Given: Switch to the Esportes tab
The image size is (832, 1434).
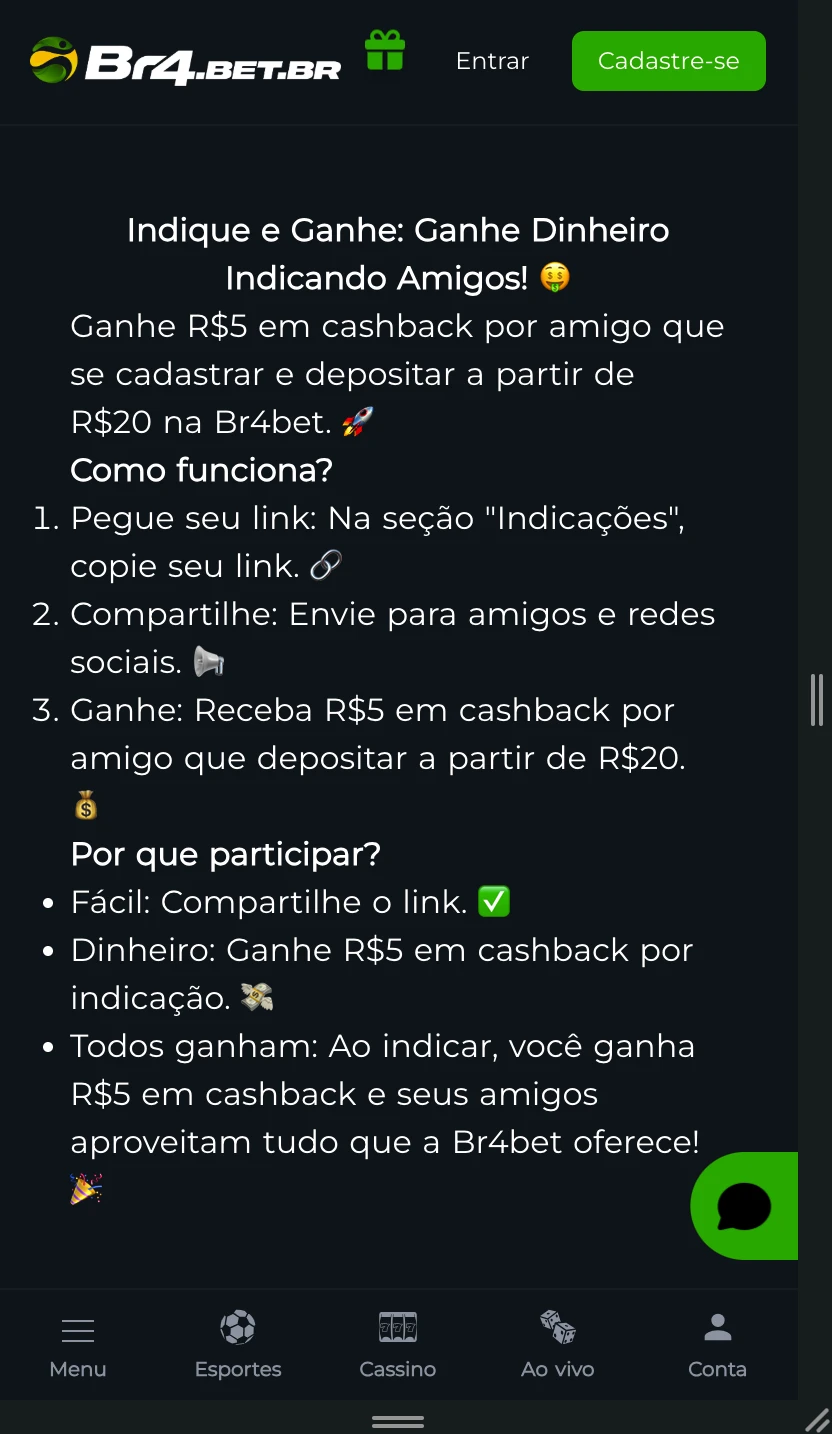Looking at the screenshot, I should pyautogui.click(x=238, y=1345).
